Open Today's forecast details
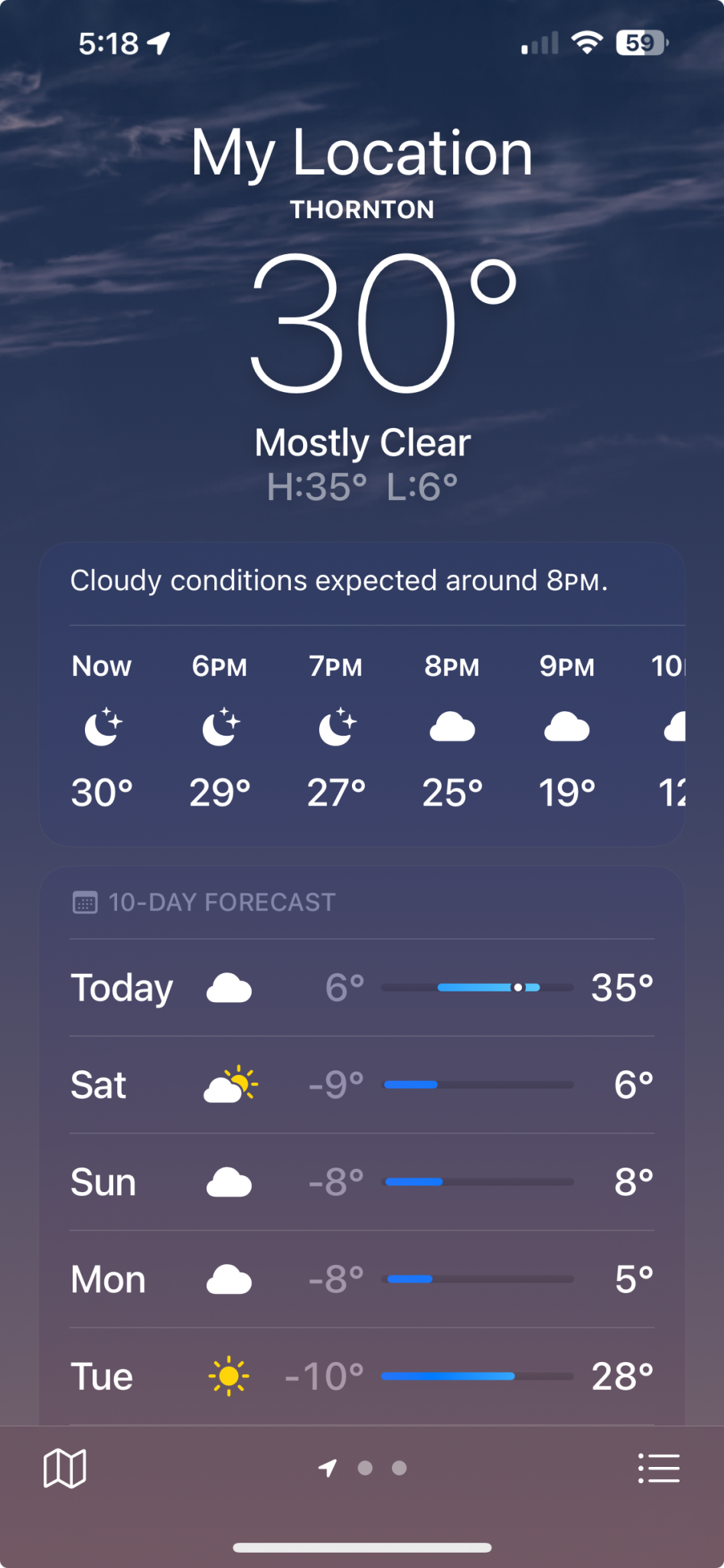Screen dimensions: 724x1568 pos(361,988)
